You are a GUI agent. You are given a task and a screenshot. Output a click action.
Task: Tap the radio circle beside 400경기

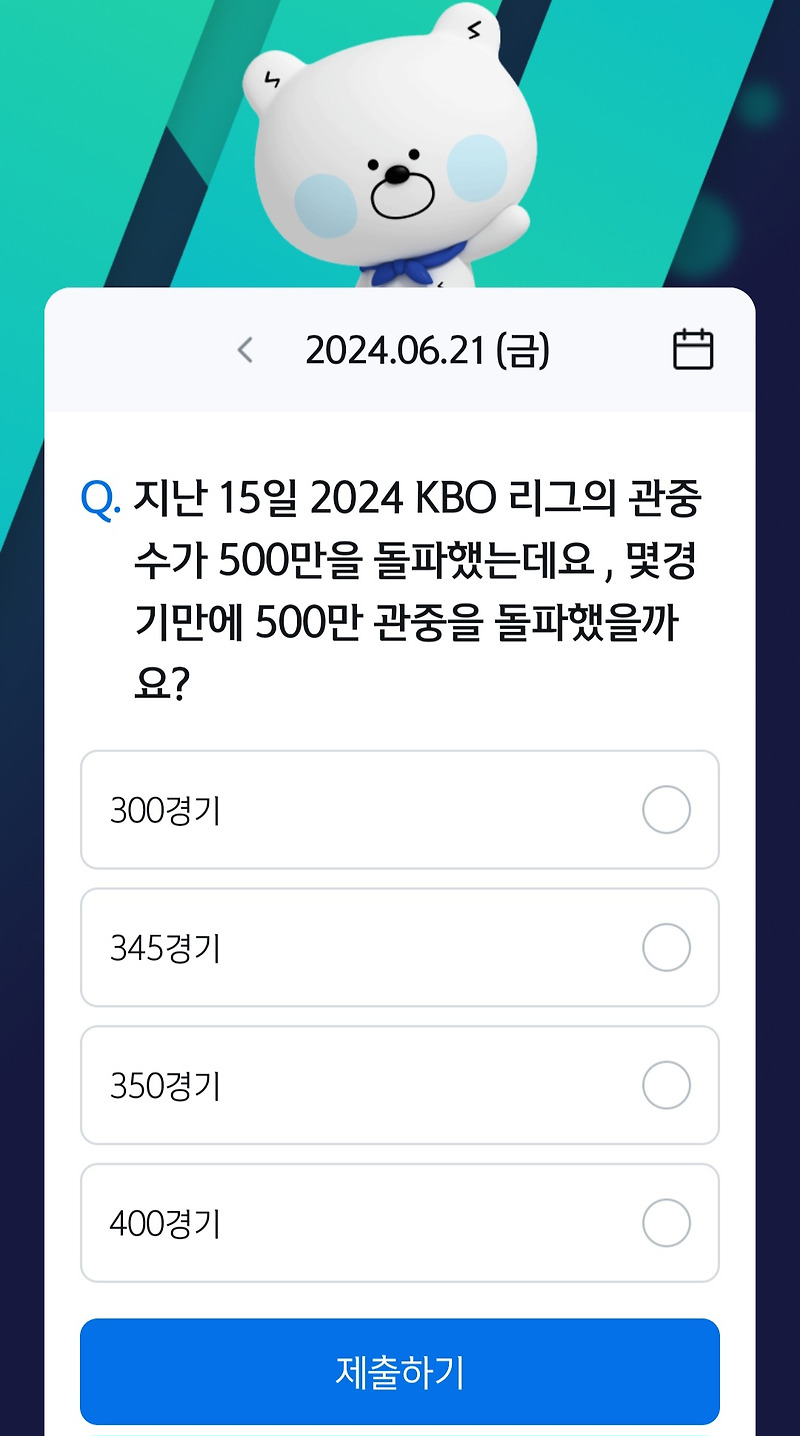pos(666,1223)
